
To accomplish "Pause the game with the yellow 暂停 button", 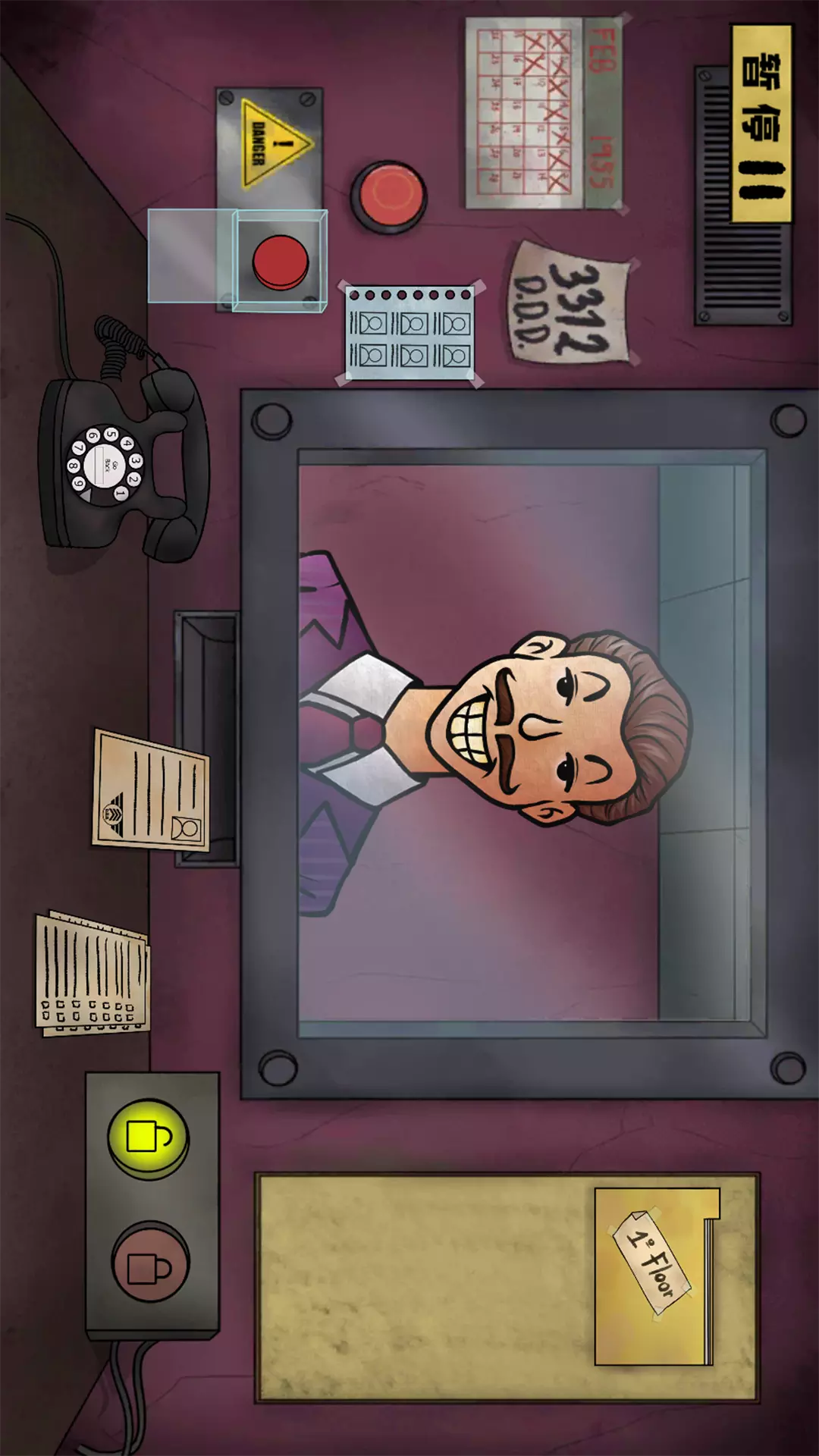I will click(761, 124).
